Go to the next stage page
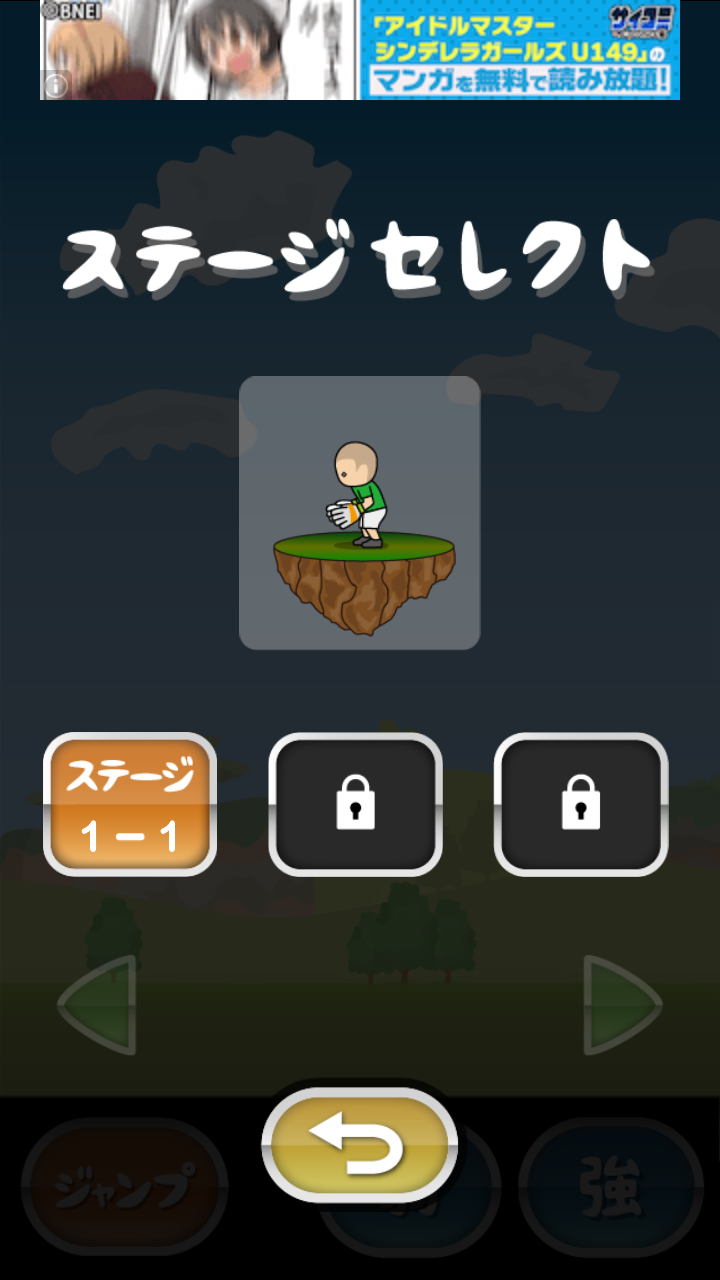 point(622,1004)
